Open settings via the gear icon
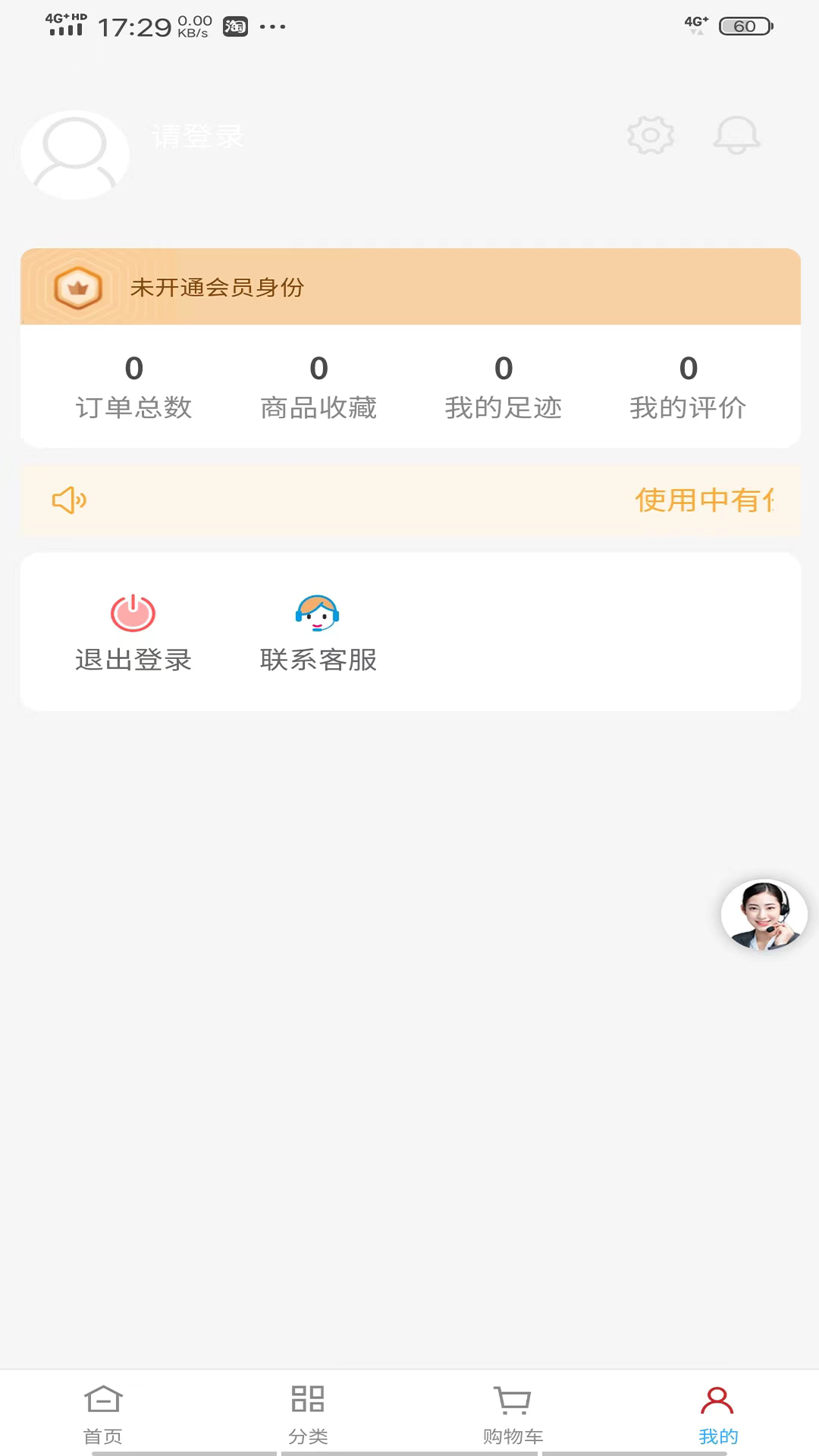 (x=650, y=136)
